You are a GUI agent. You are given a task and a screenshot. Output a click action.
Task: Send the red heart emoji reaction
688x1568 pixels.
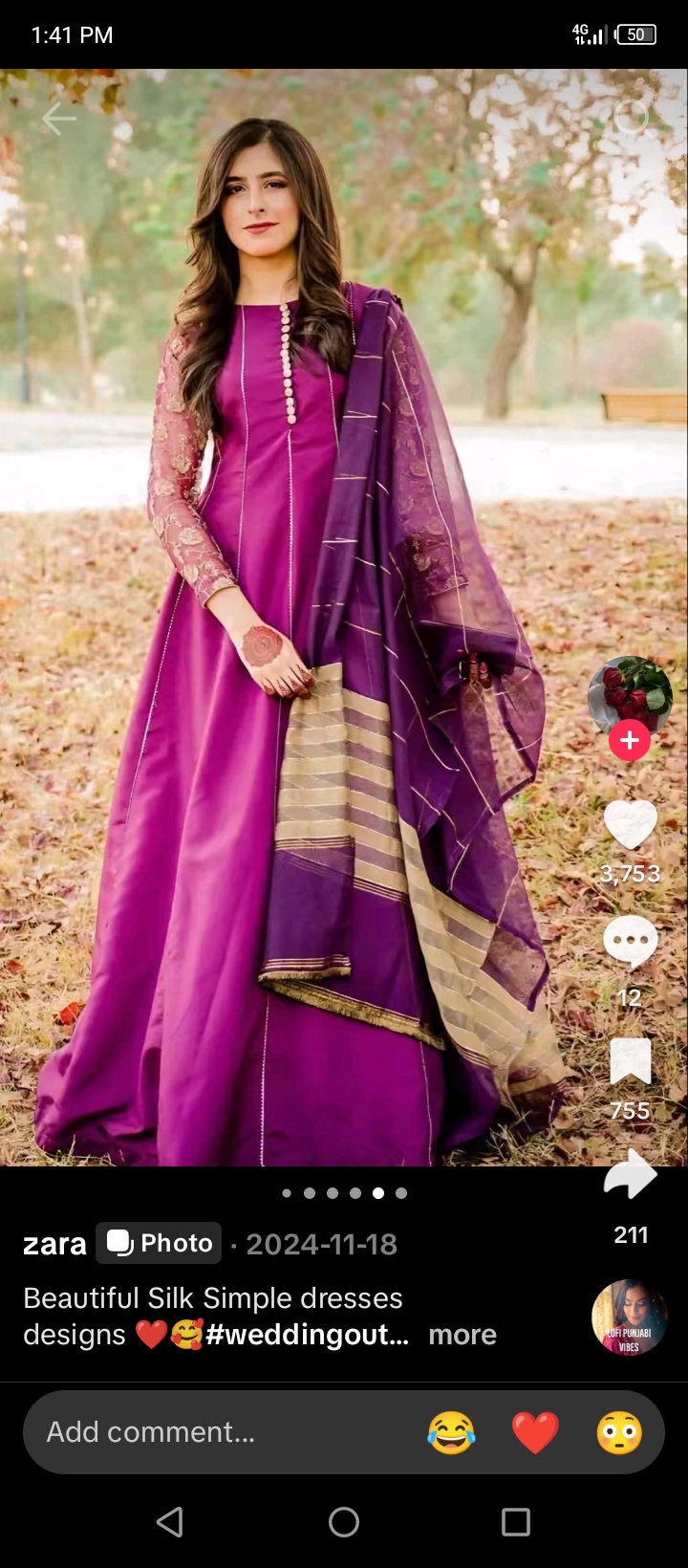[535, 1432]
